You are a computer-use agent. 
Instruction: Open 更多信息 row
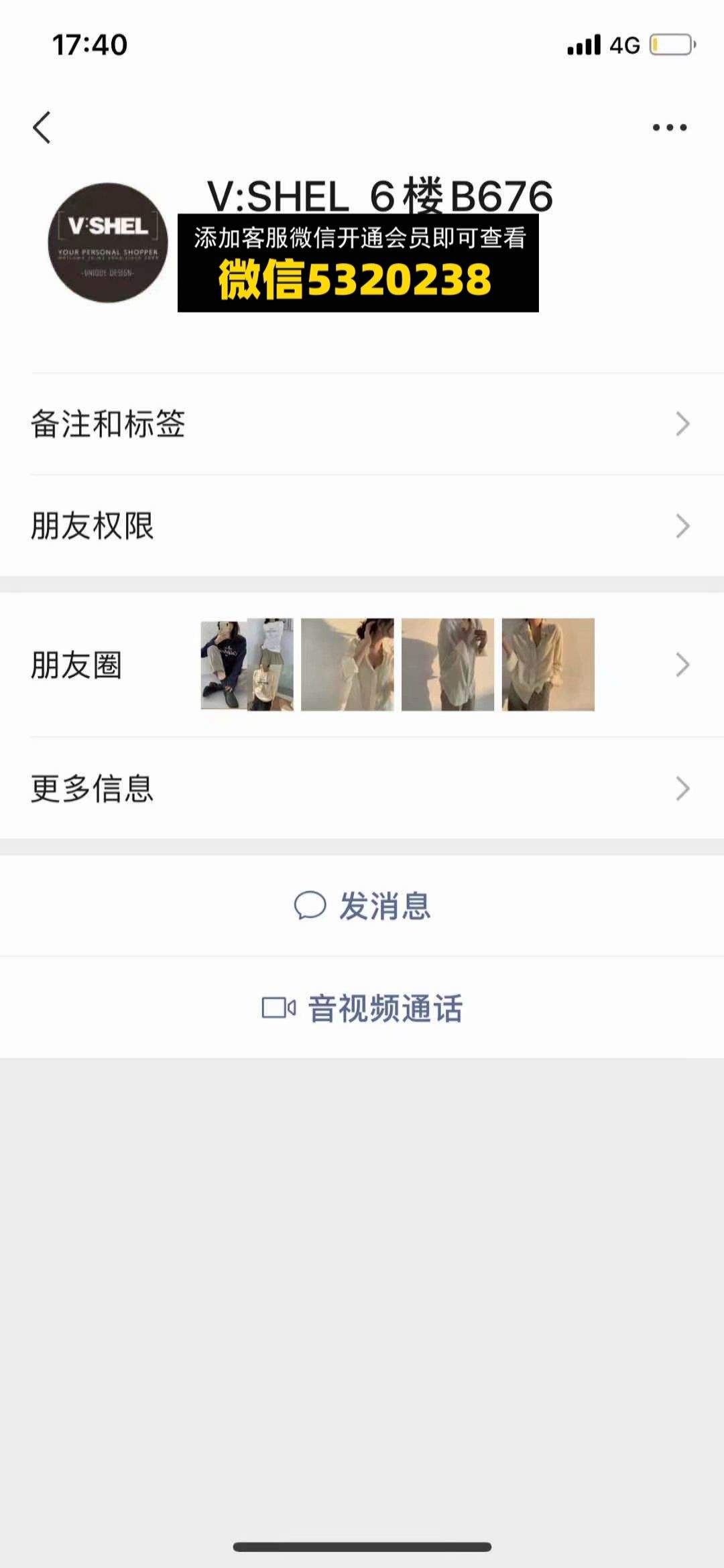pos(362,789)
